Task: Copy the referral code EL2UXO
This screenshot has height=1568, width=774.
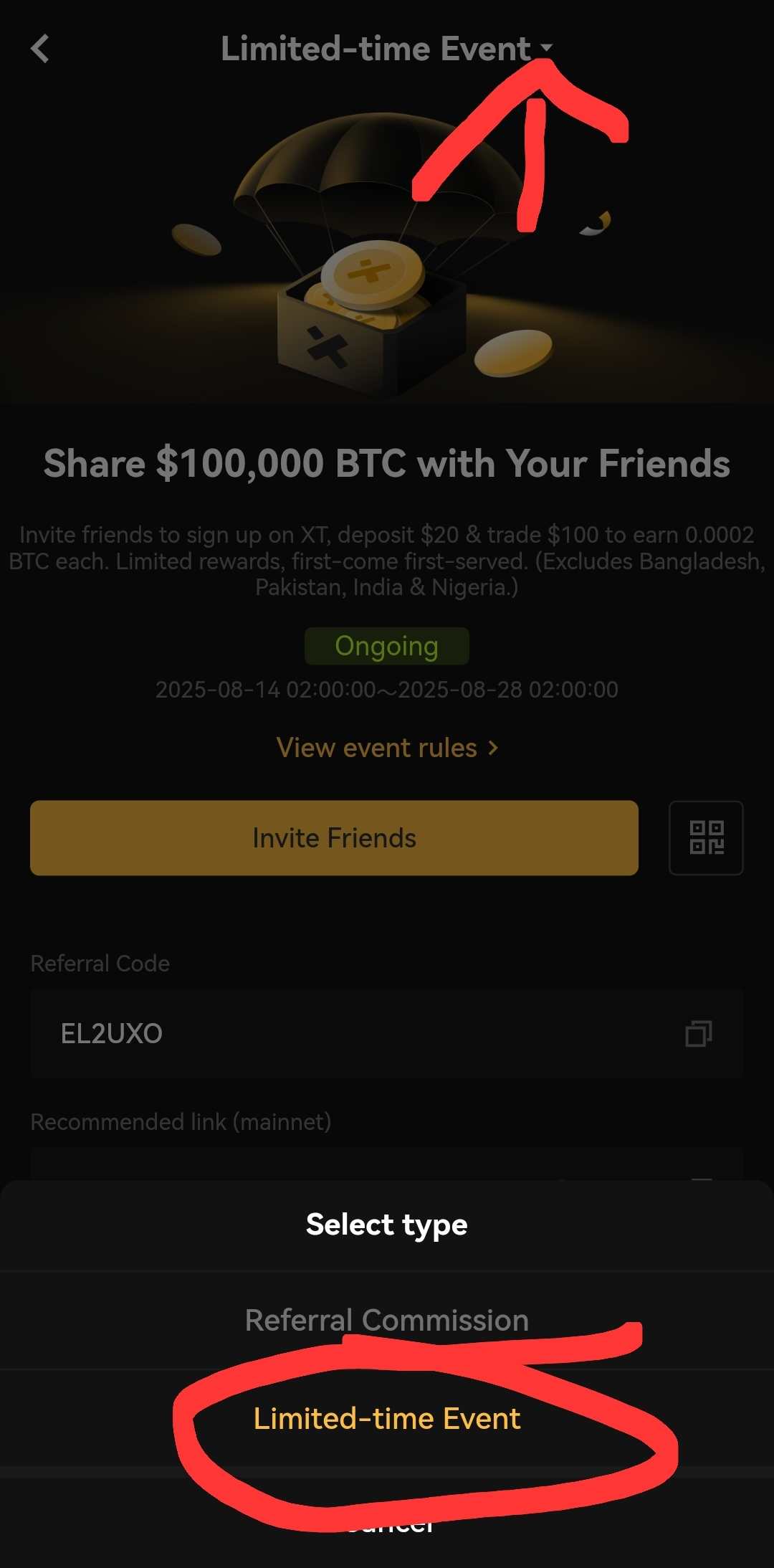Action: (x=698, y=1033)
